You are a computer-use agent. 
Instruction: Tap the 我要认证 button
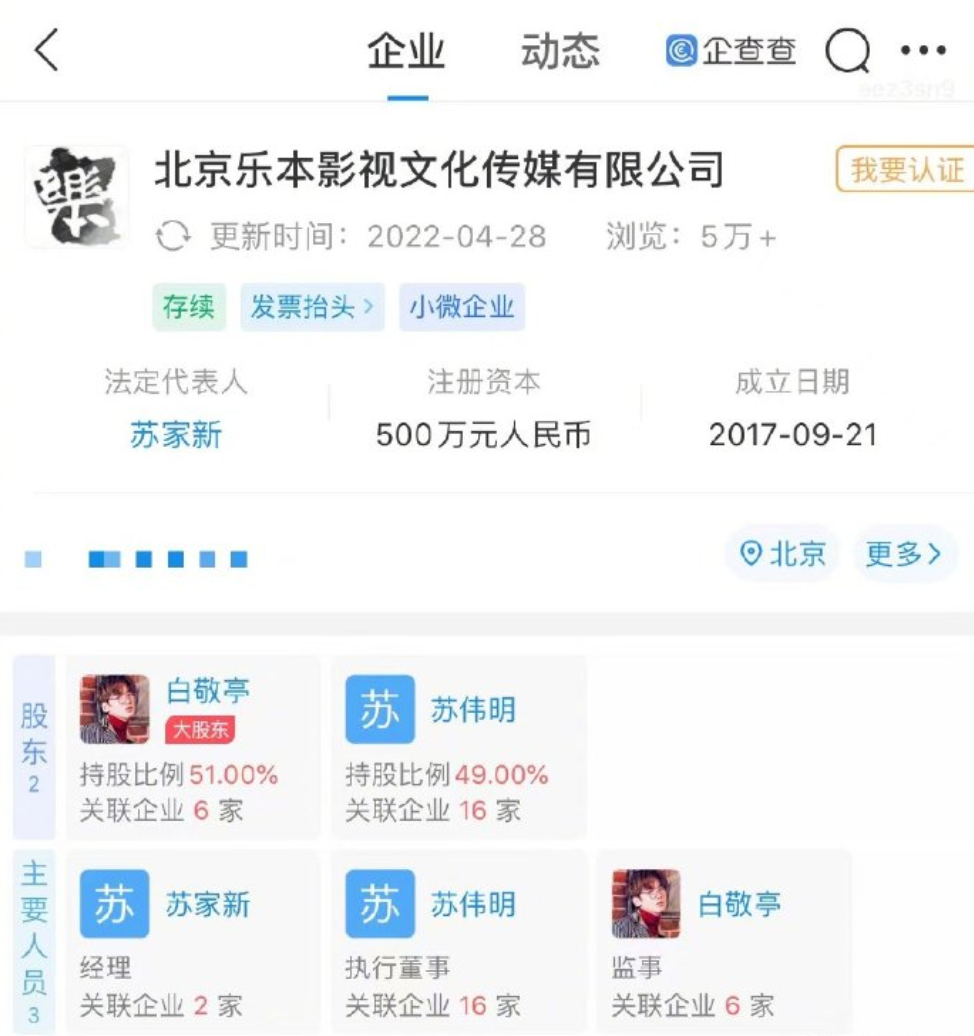905,169
